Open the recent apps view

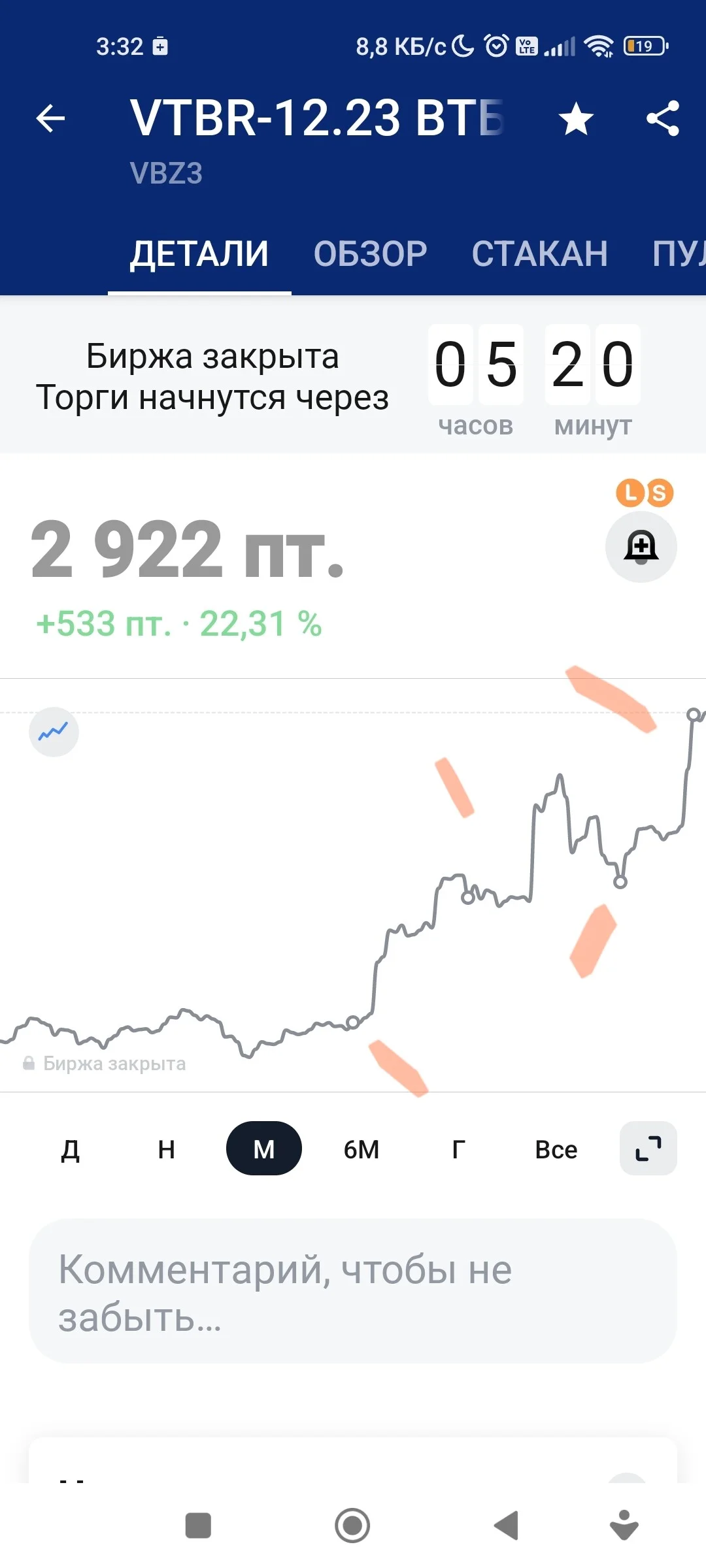click(x=198, y=1526)
